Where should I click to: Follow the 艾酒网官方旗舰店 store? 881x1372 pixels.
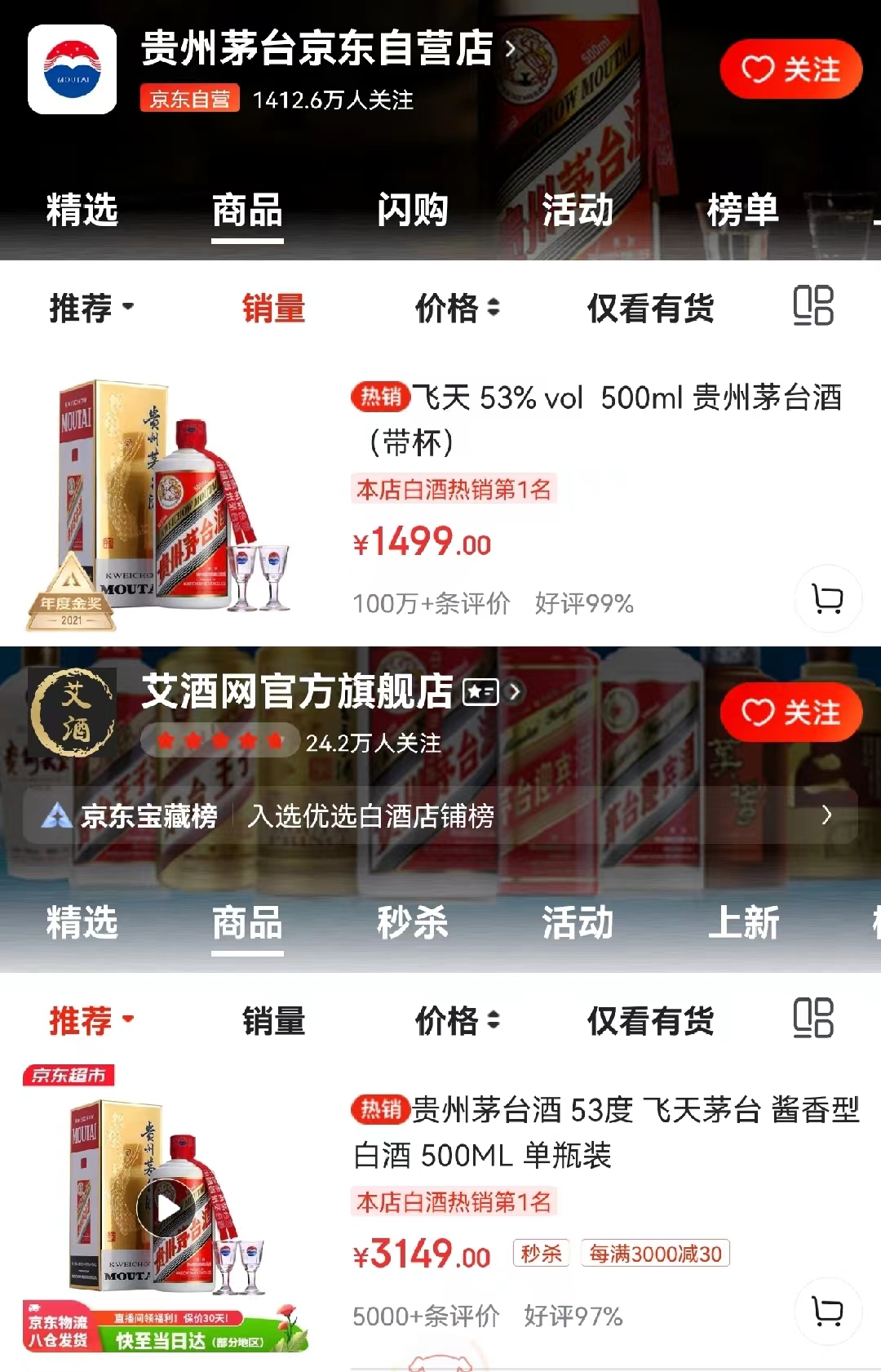[790, 713]
